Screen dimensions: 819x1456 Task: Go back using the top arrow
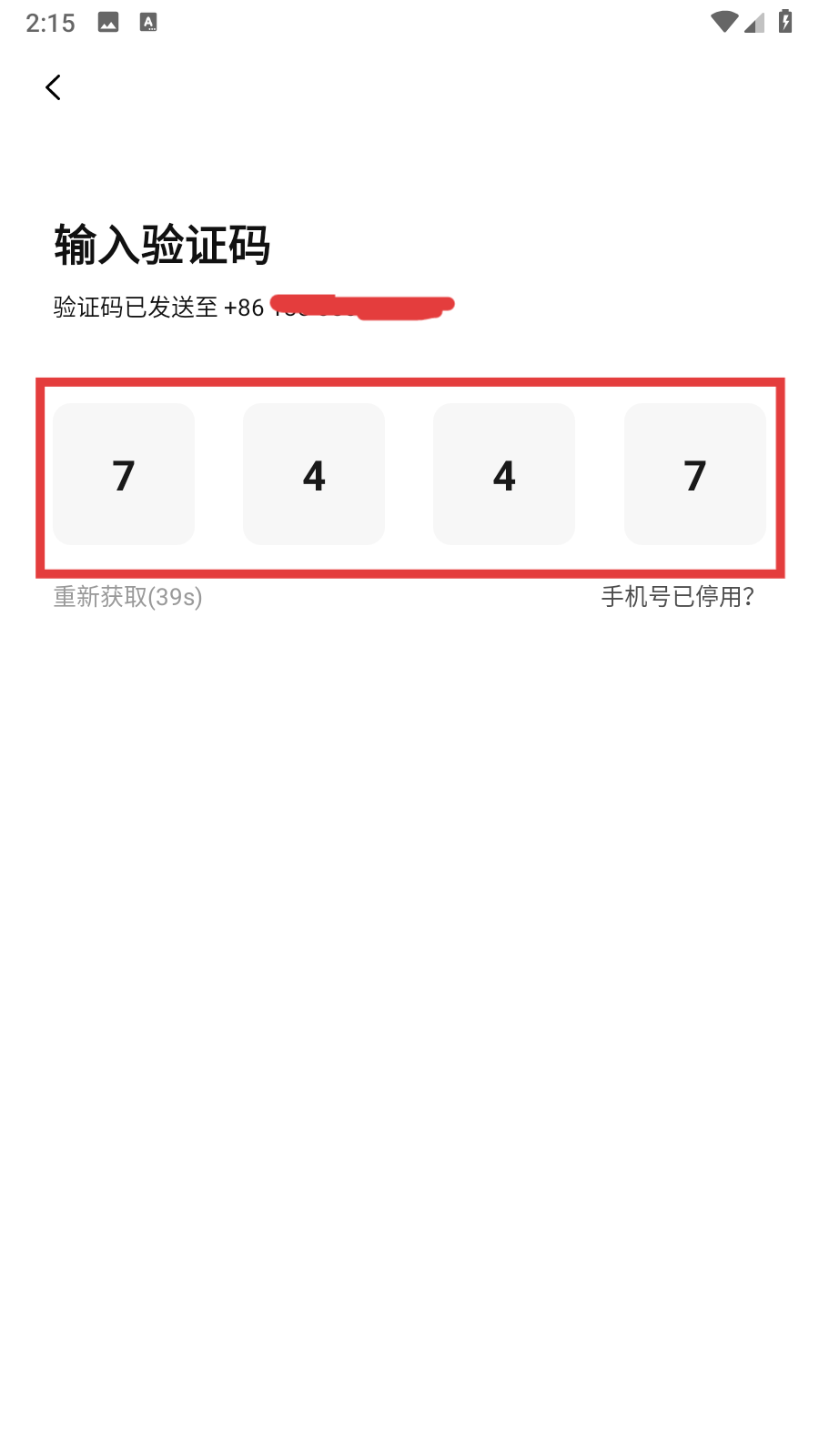click(54, 87)
